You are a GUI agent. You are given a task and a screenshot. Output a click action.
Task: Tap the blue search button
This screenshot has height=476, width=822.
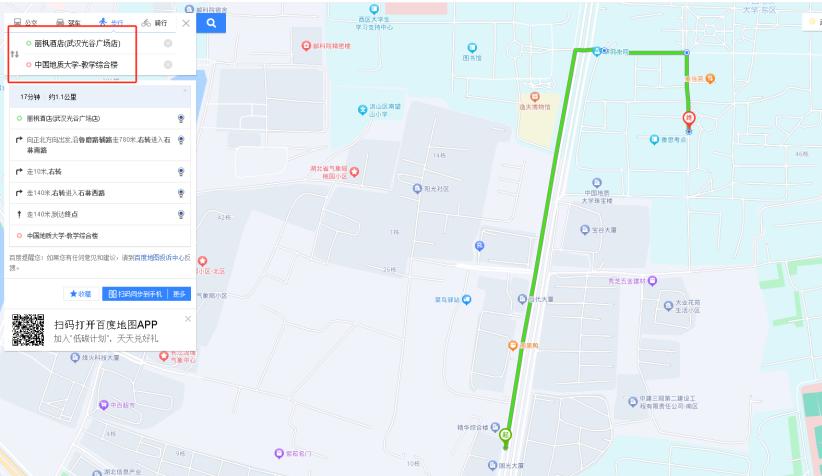coord(212,22)
